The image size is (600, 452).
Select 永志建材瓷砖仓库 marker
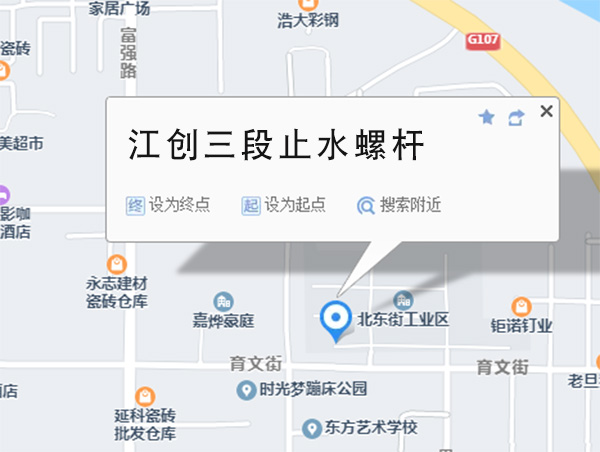coord(118,265)
